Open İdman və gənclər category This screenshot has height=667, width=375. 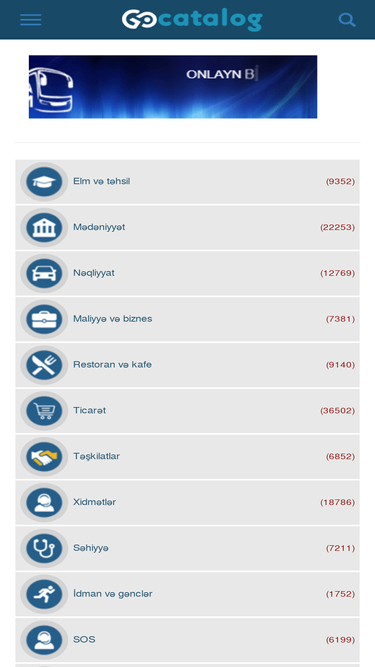coord(188,594)
